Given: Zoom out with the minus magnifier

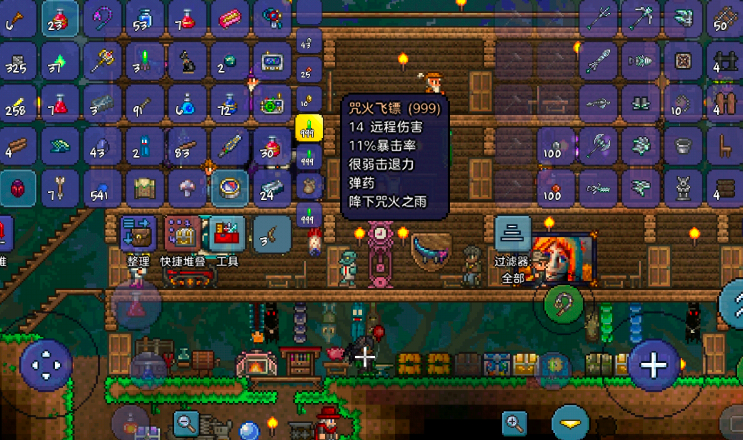Looking at the screenshot, I should pos(186,422).
